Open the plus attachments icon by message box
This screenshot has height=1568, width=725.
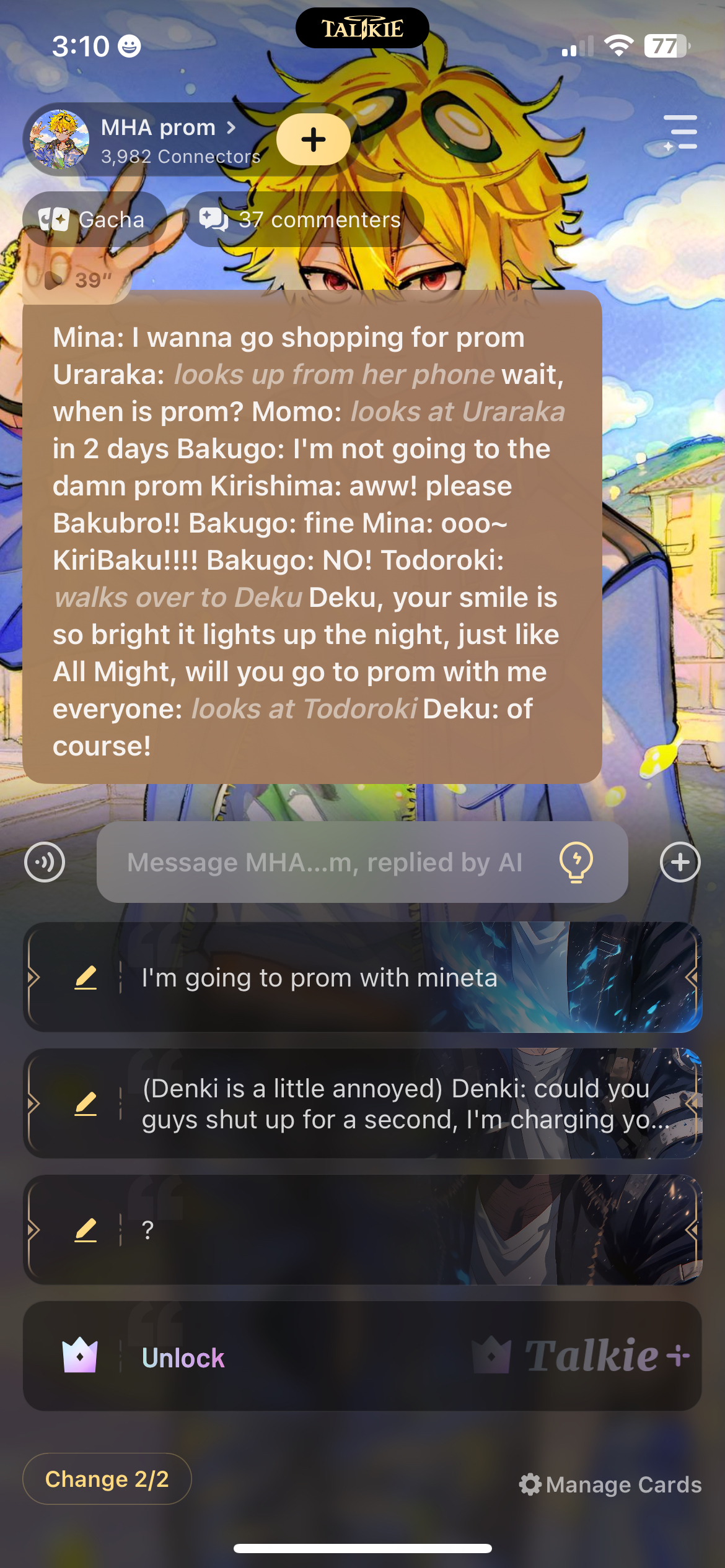[x=680, y=862]
